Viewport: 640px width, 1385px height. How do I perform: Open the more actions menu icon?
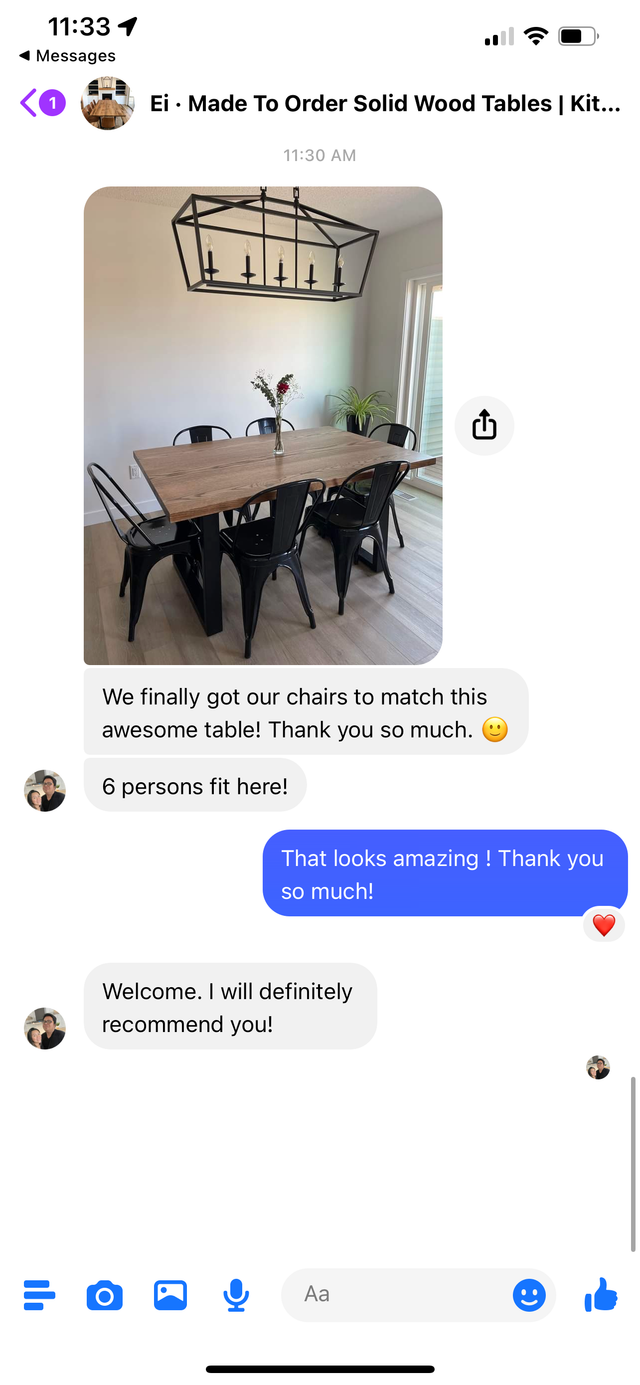click(39, 1295)
